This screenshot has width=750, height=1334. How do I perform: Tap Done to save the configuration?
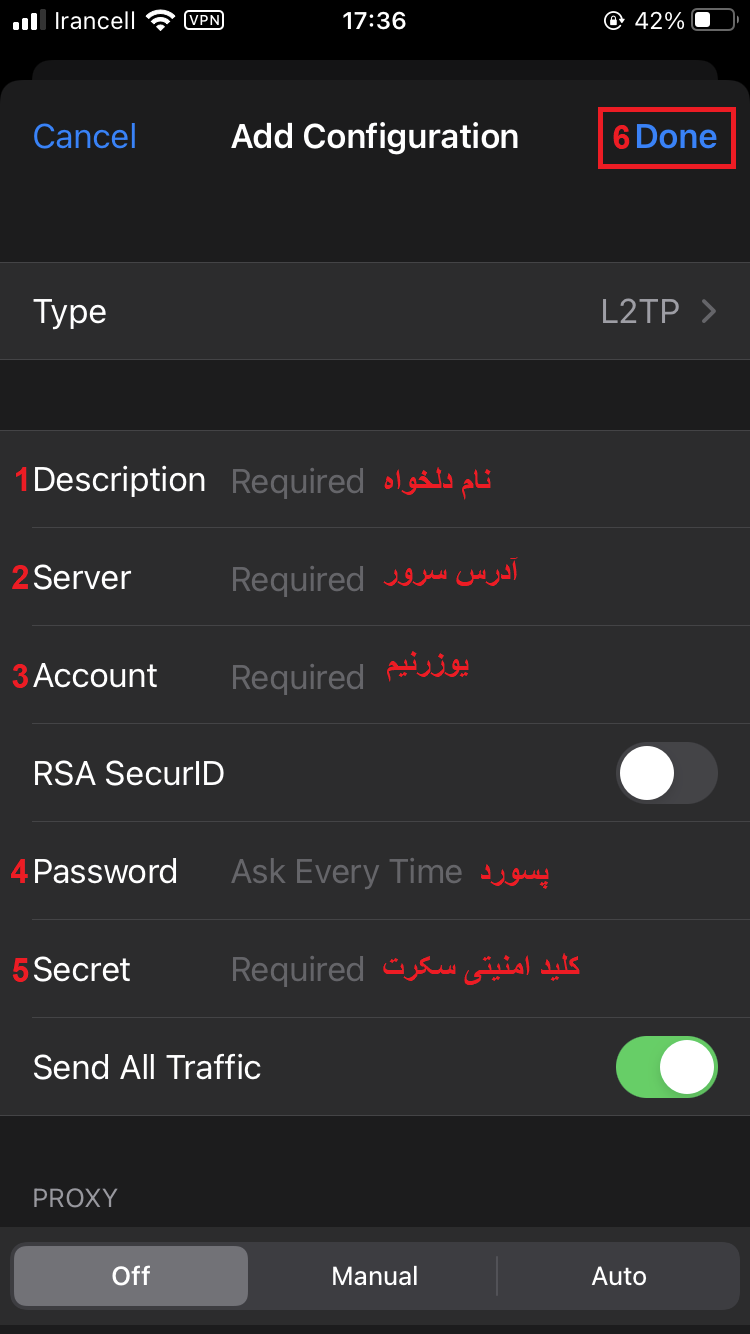675,137
